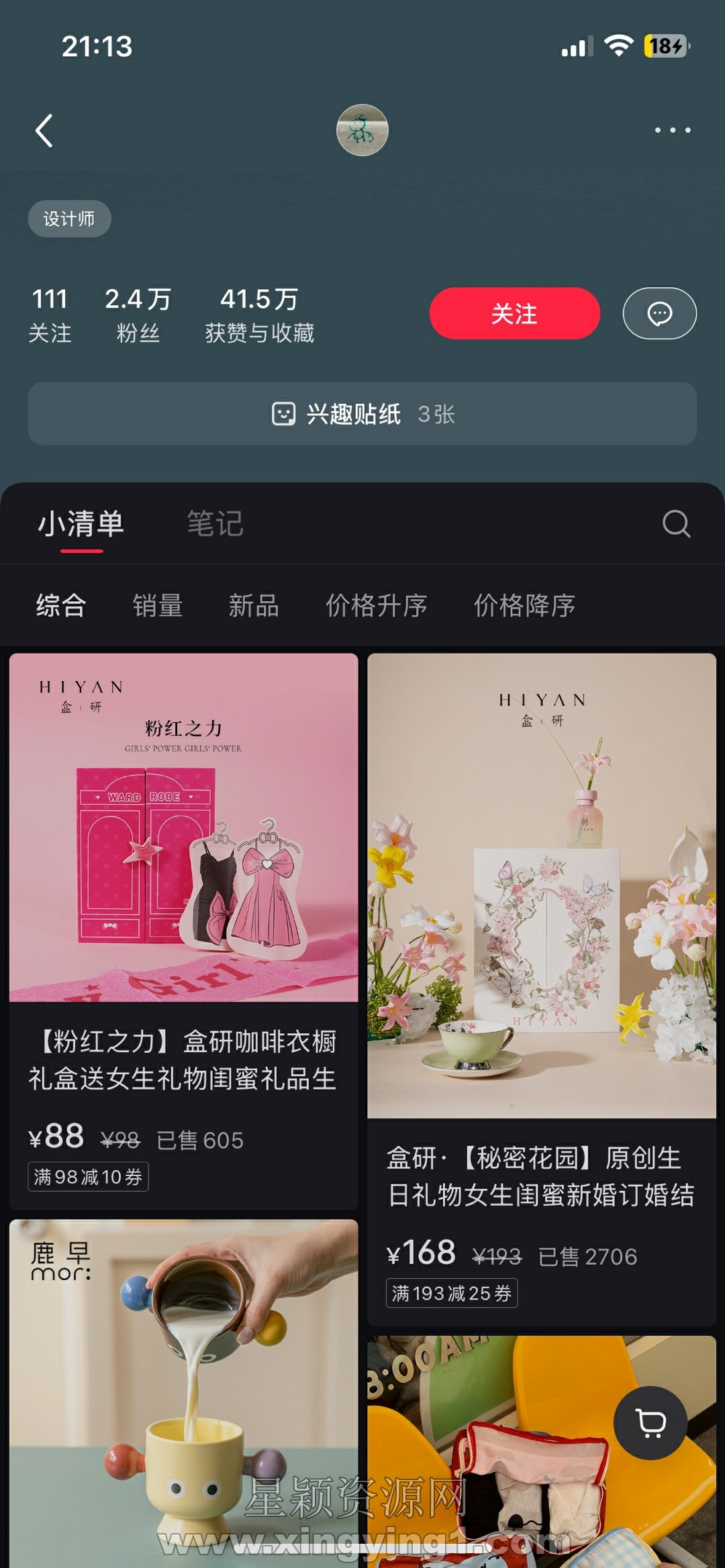
Task: Open the 粉红之力 coffee gift box product
Action: tap(183, 872)
